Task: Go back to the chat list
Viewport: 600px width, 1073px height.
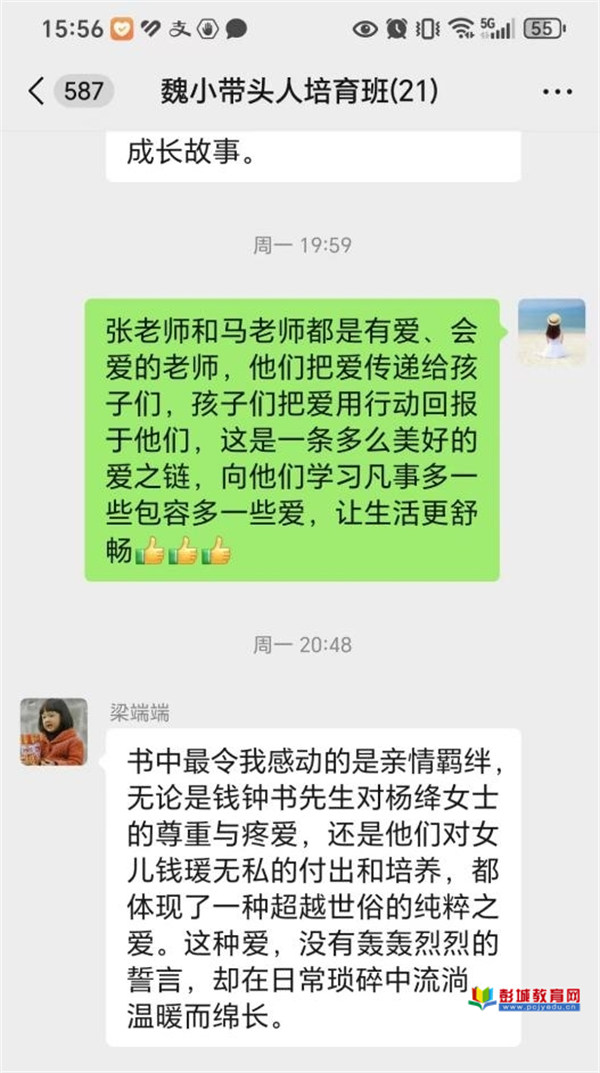Action: point(37,92)
